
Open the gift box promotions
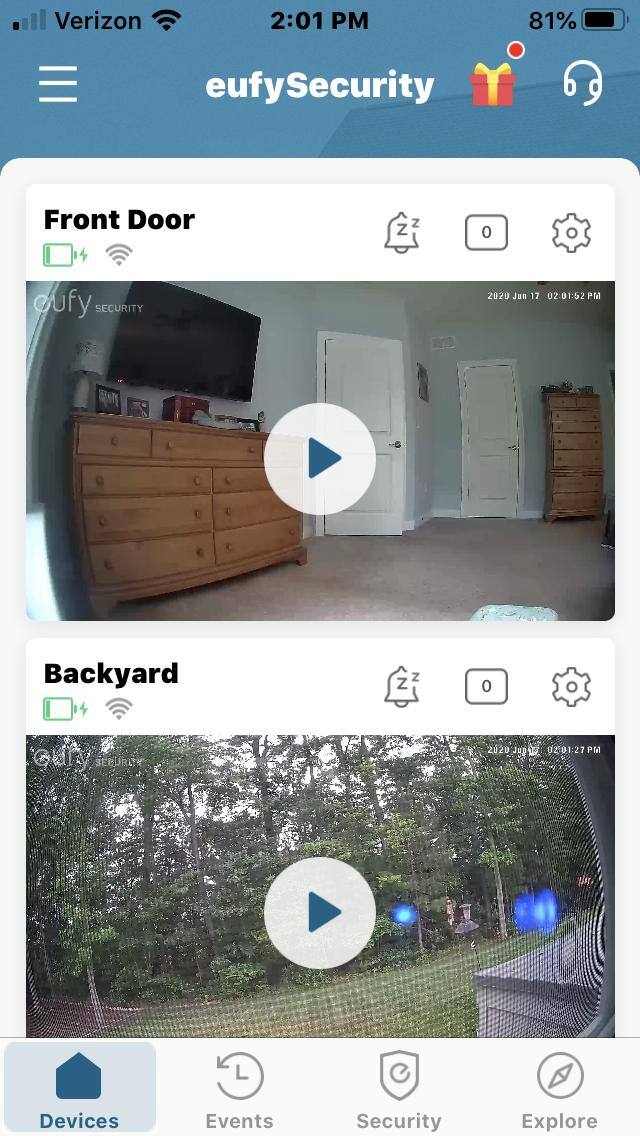click(x=493, y=84)
